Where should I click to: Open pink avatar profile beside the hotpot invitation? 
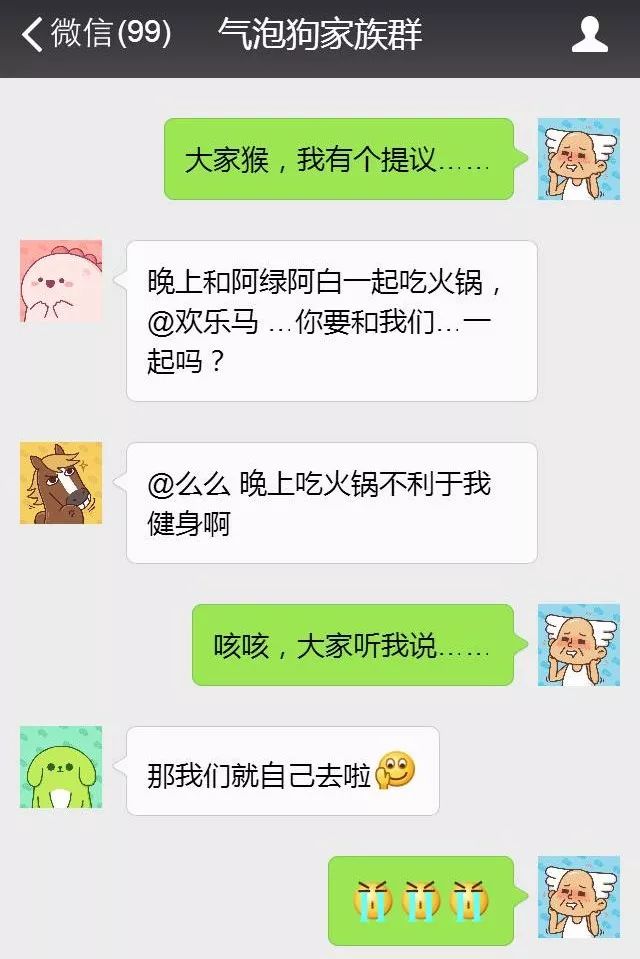61,281
